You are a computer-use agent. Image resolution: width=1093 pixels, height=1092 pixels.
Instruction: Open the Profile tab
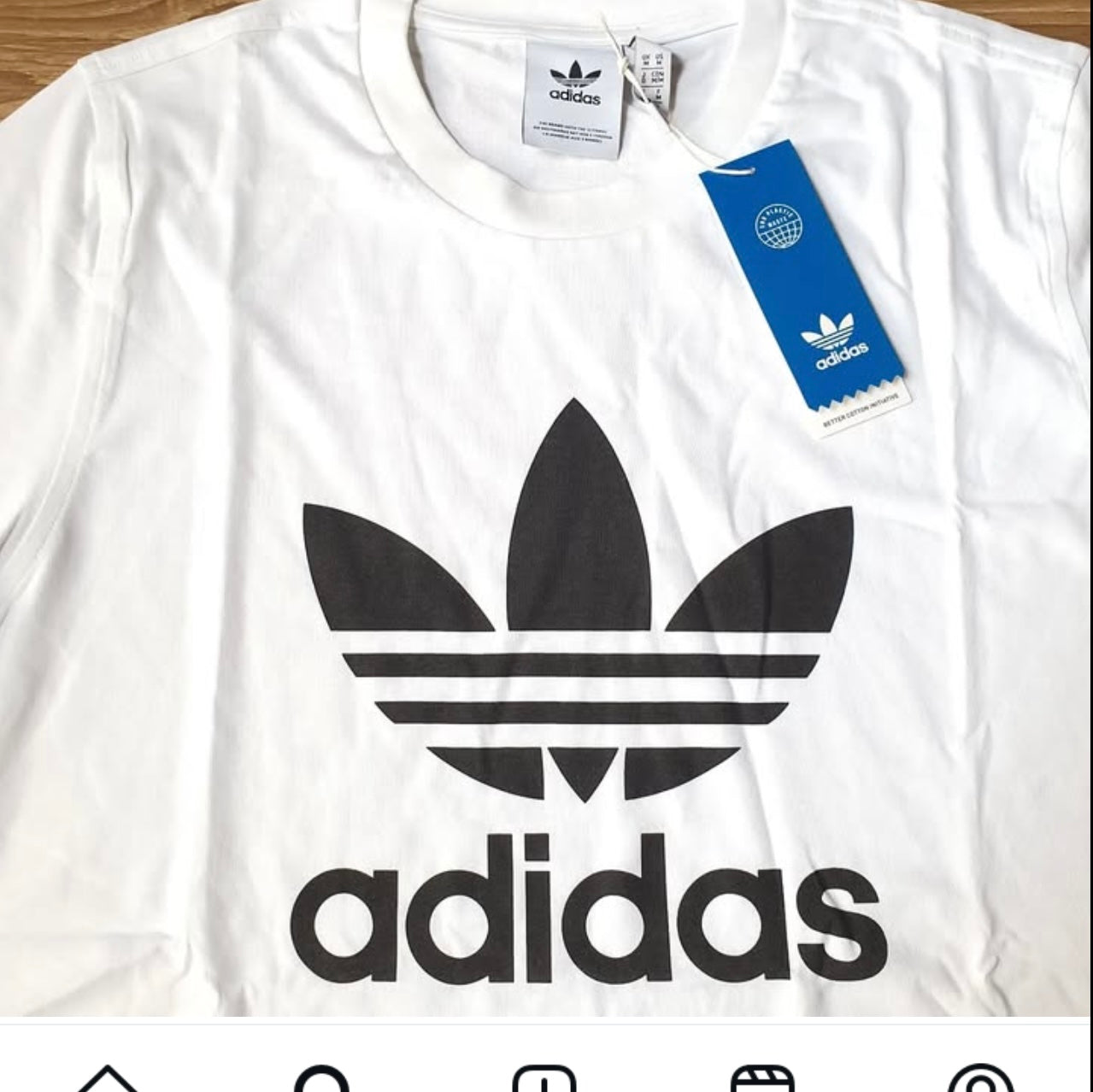[980, 1078]
